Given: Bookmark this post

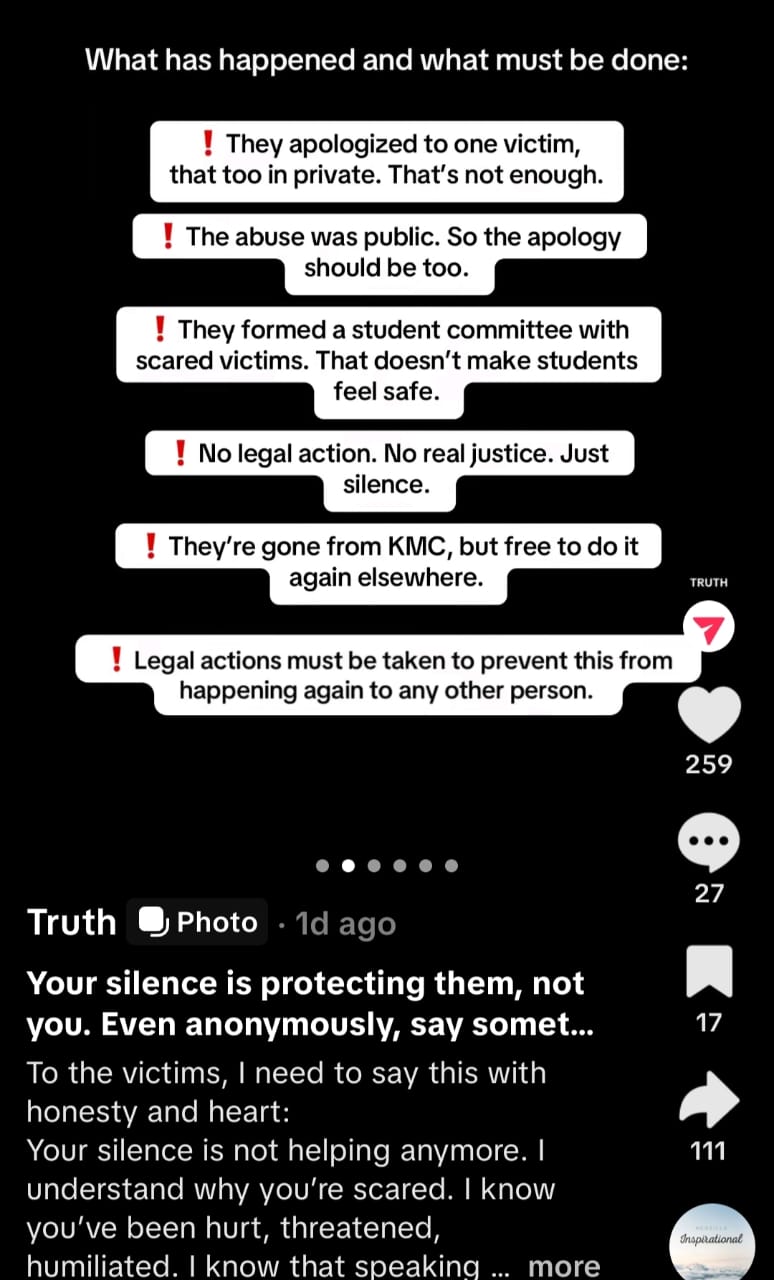Looking at the screenshot, I should 708,973.
